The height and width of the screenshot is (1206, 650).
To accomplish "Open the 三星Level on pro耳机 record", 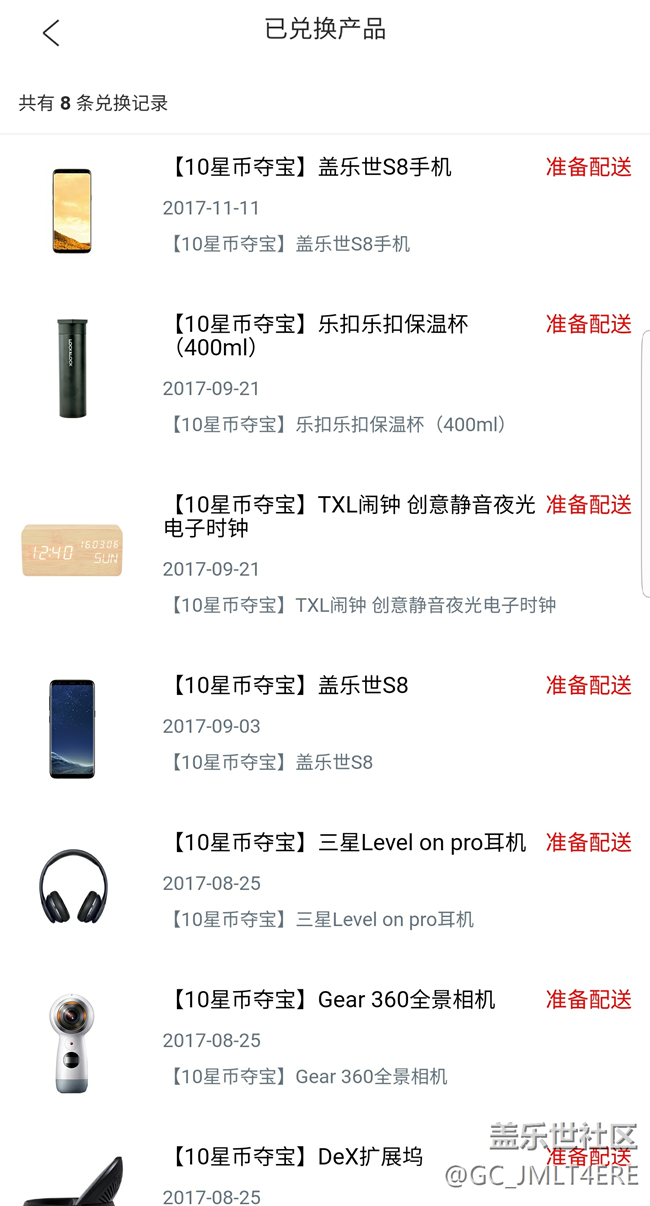I will pyautogui.click(x=346, y=843).
